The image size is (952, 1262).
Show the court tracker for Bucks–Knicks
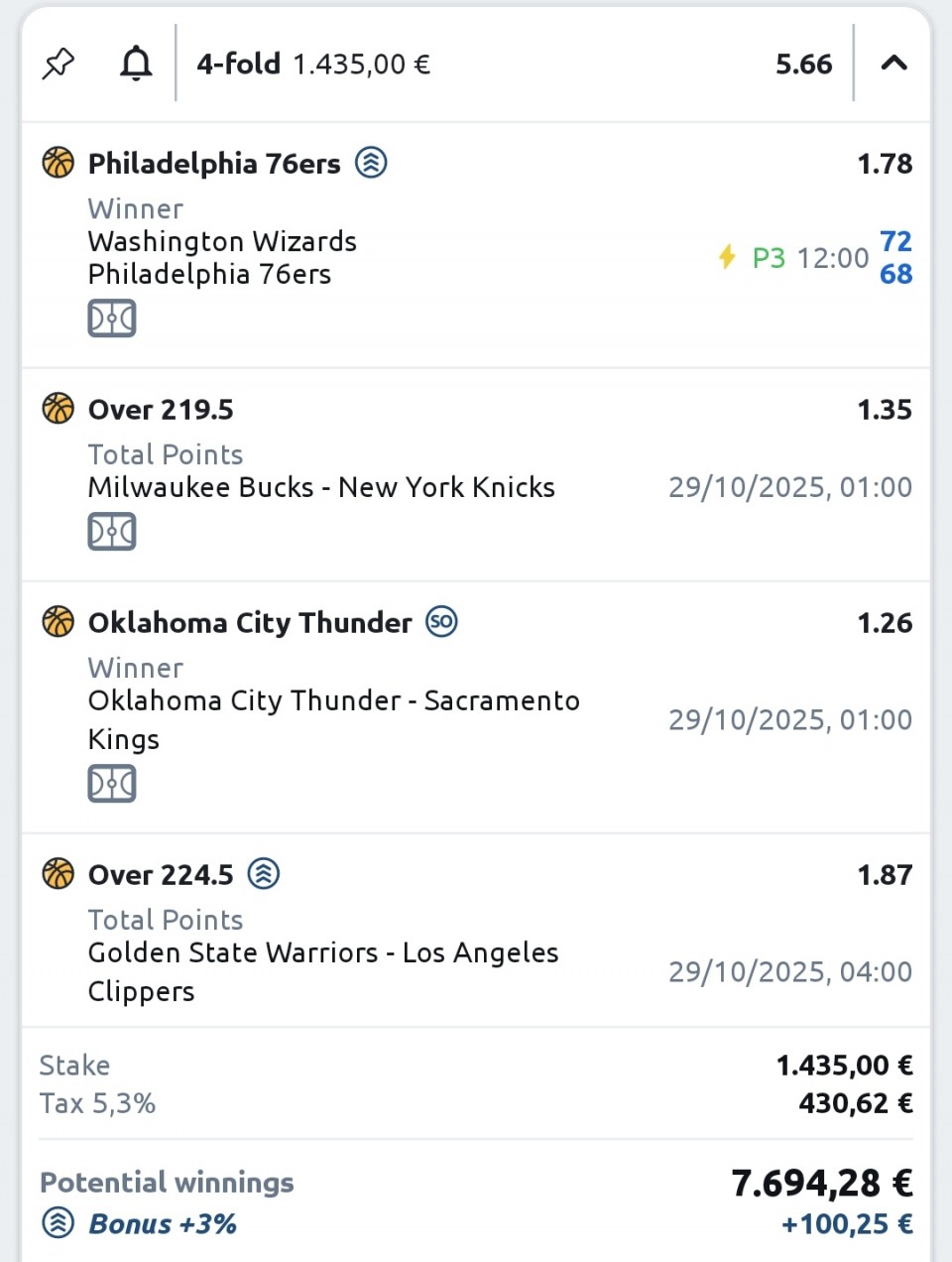pyautogui.click(x=112, y=532)
